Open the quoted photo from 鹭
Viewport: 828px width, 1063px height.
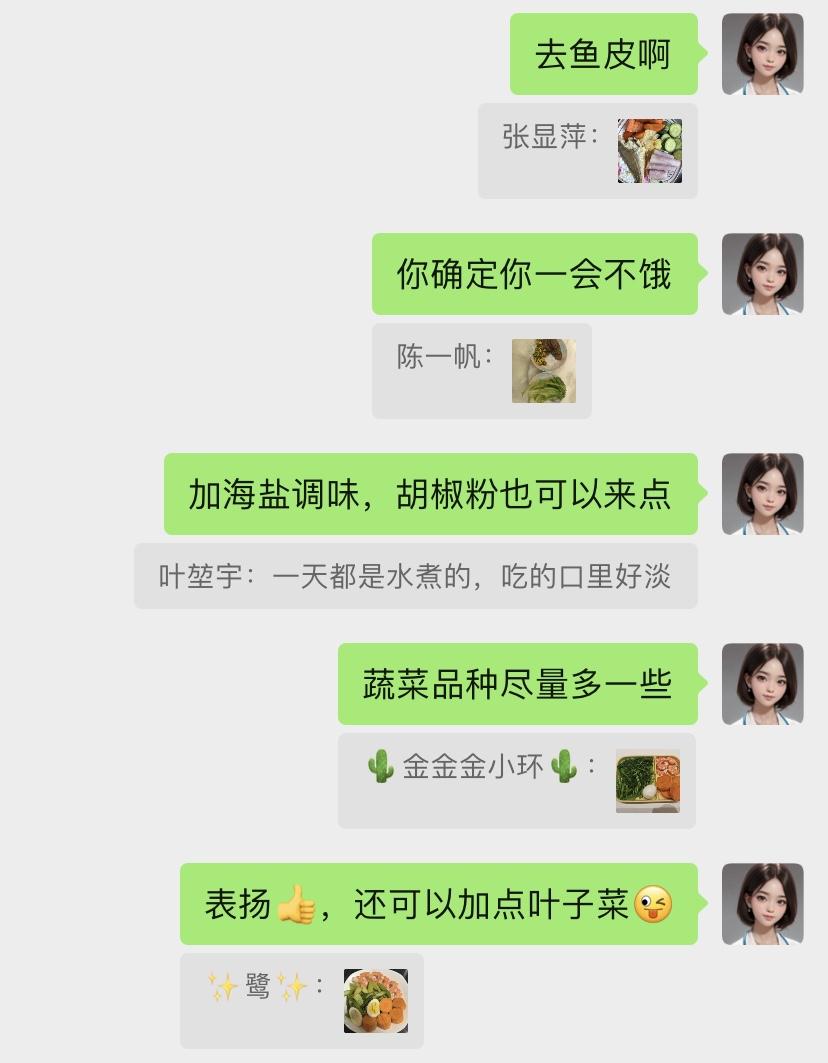[375, 1001]
